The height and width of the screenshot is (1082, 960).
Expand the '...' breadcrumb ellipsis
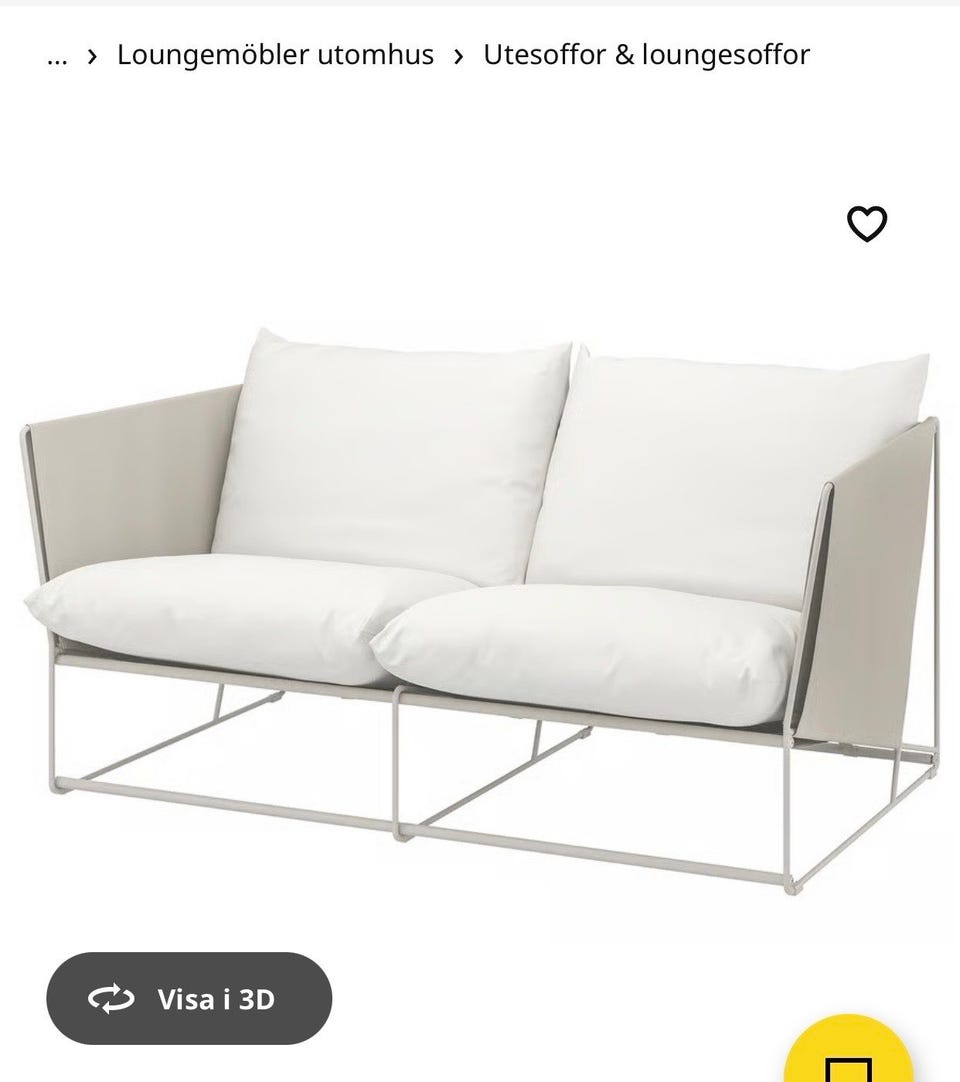56,55
